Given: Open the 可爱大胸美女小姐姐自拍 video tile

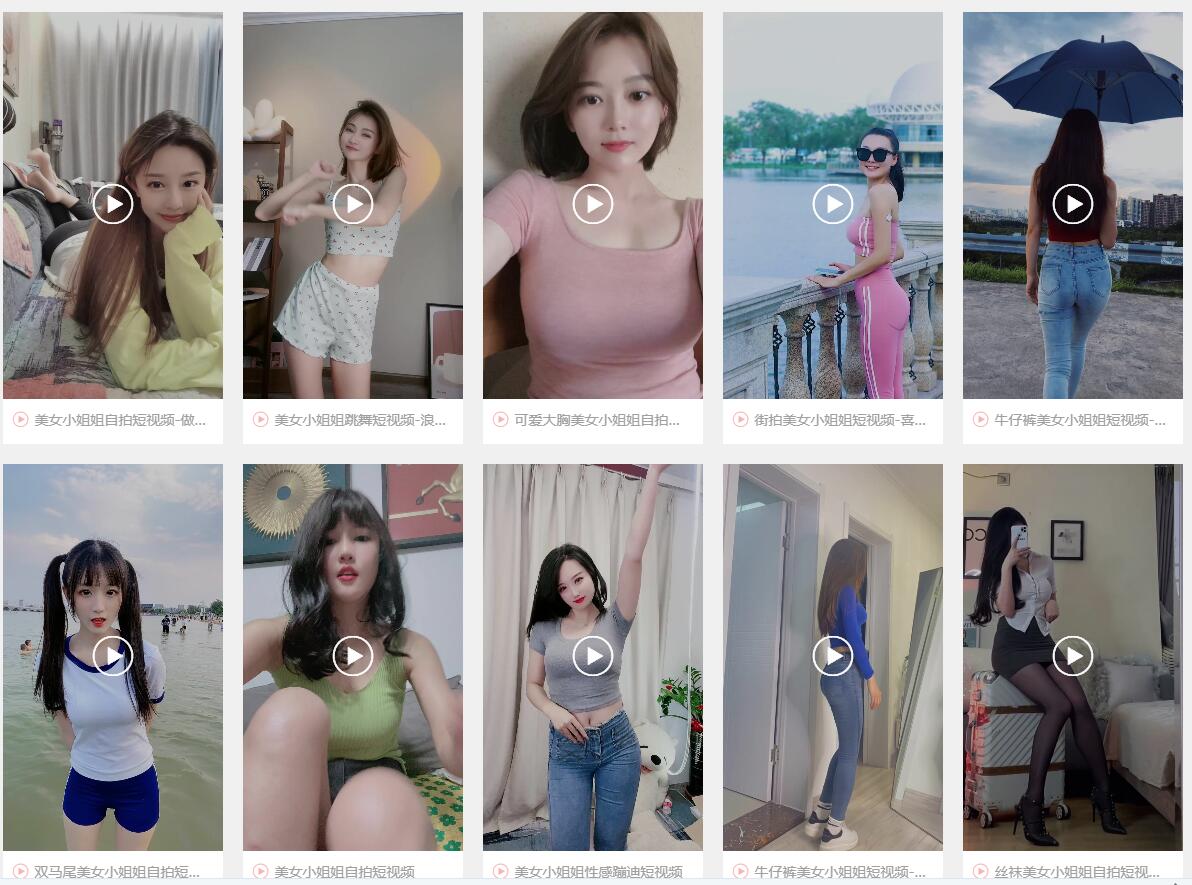Looking at the screenshot, I should point(593,205).
